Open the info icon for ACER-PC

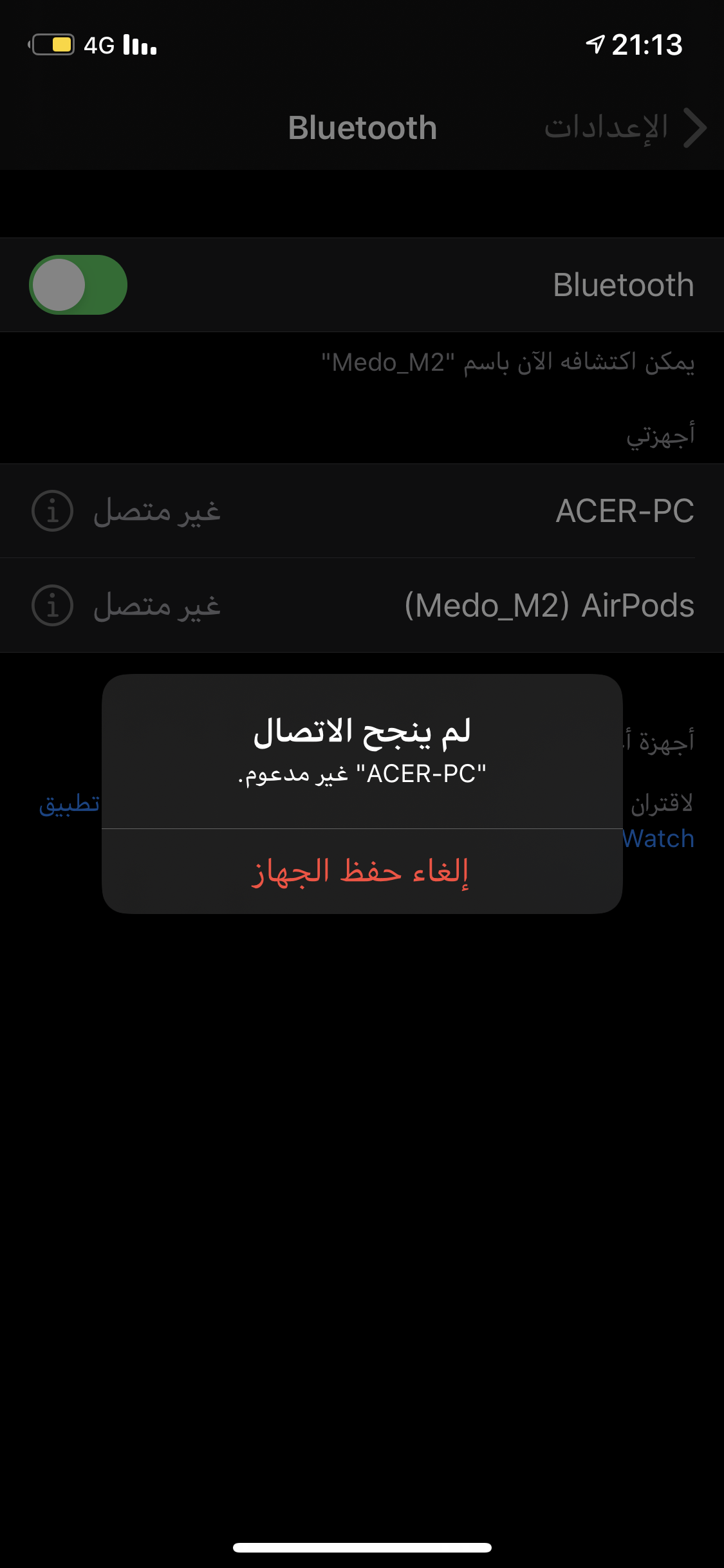[x=52, y=511]
